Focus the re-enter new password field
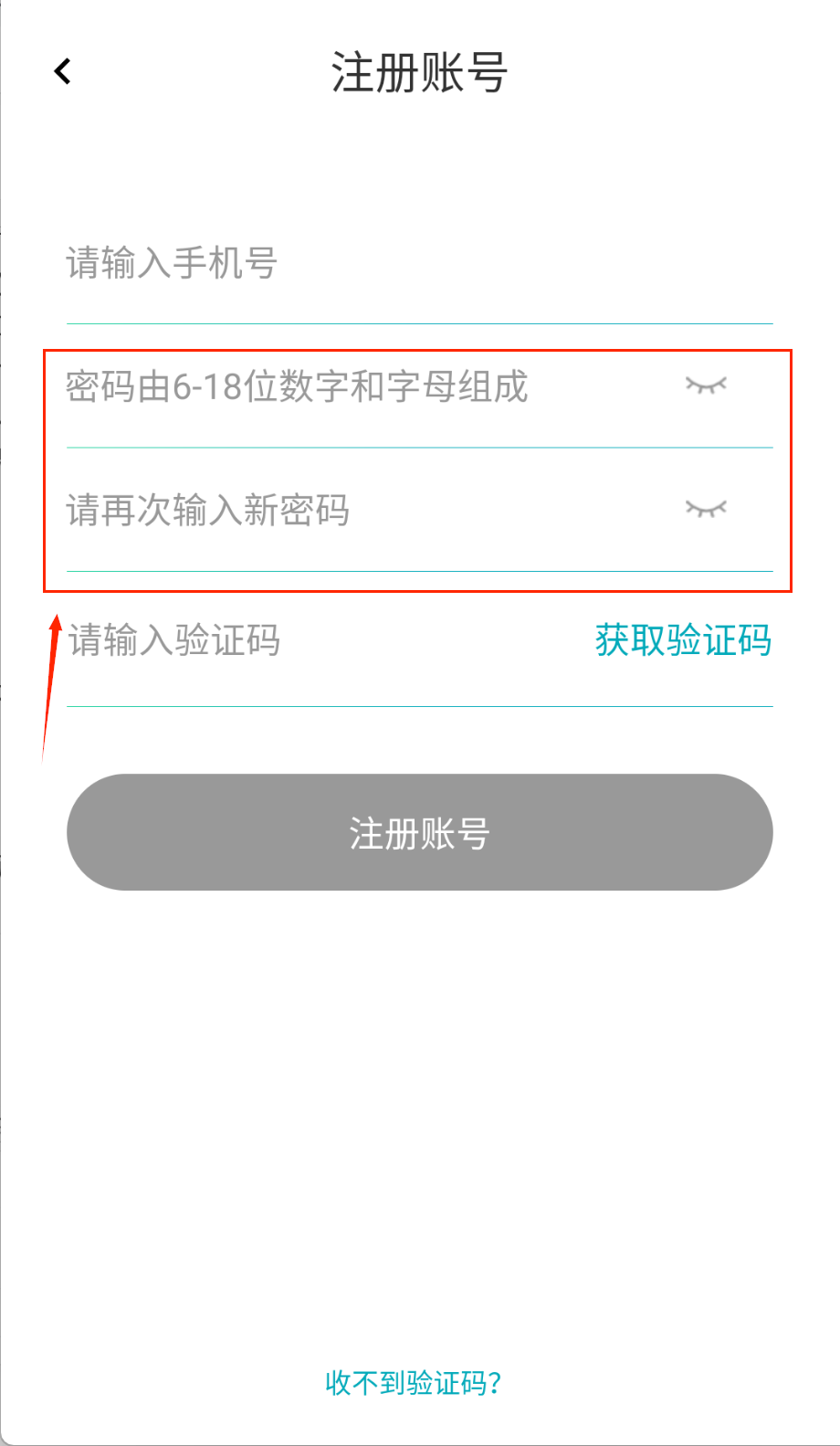Screen dimensions: 840x1446 [347, 511]
